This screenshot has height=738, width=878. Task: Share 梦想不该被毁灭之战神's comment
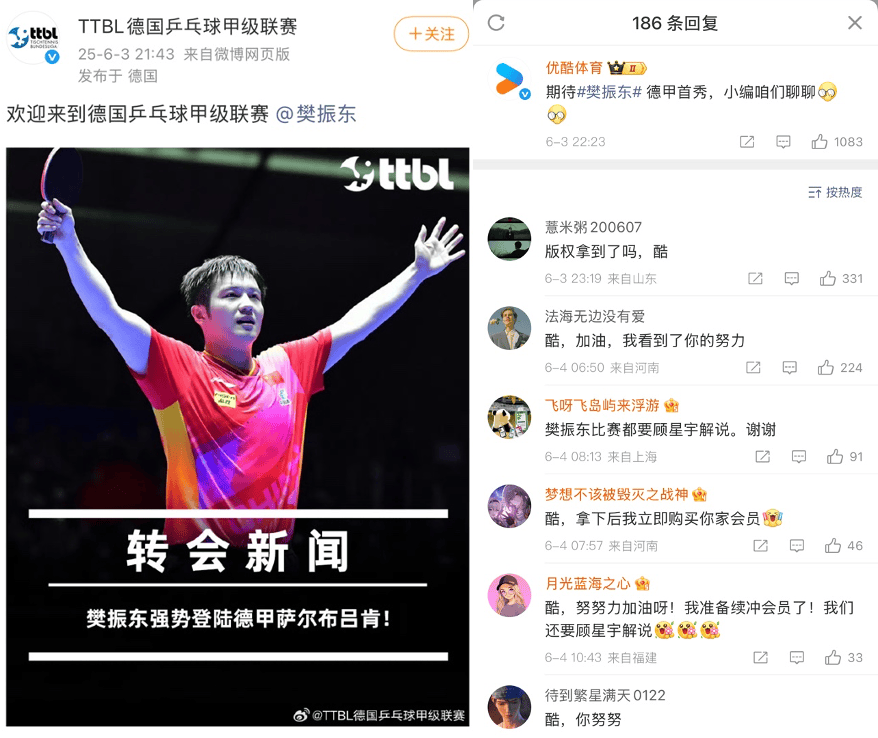coord(760,546)
